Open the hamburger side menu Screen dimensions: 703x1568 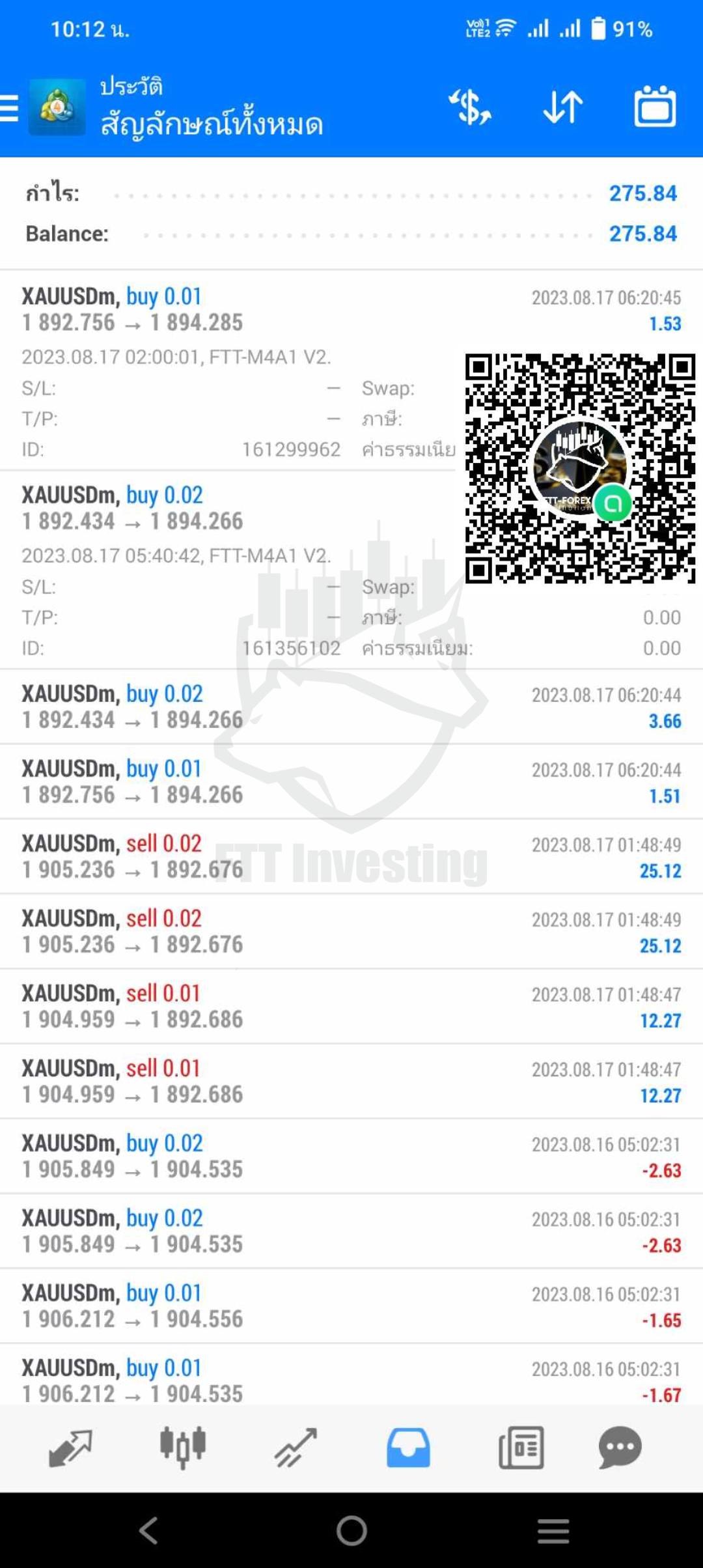(9, 108)
